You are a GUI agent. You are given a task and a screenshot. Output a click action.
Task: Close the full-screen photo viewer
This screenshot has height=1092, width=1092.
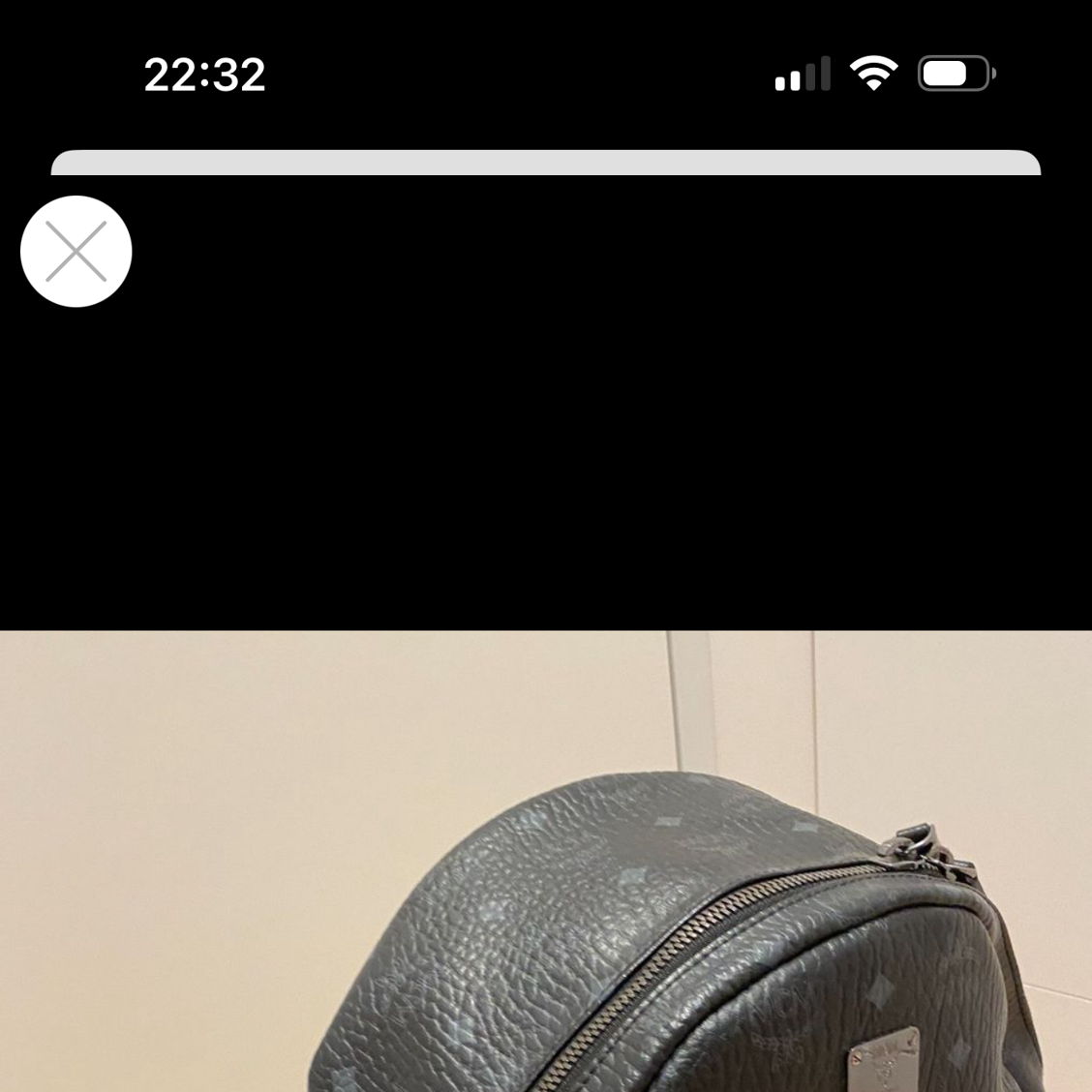pos(76,252)
